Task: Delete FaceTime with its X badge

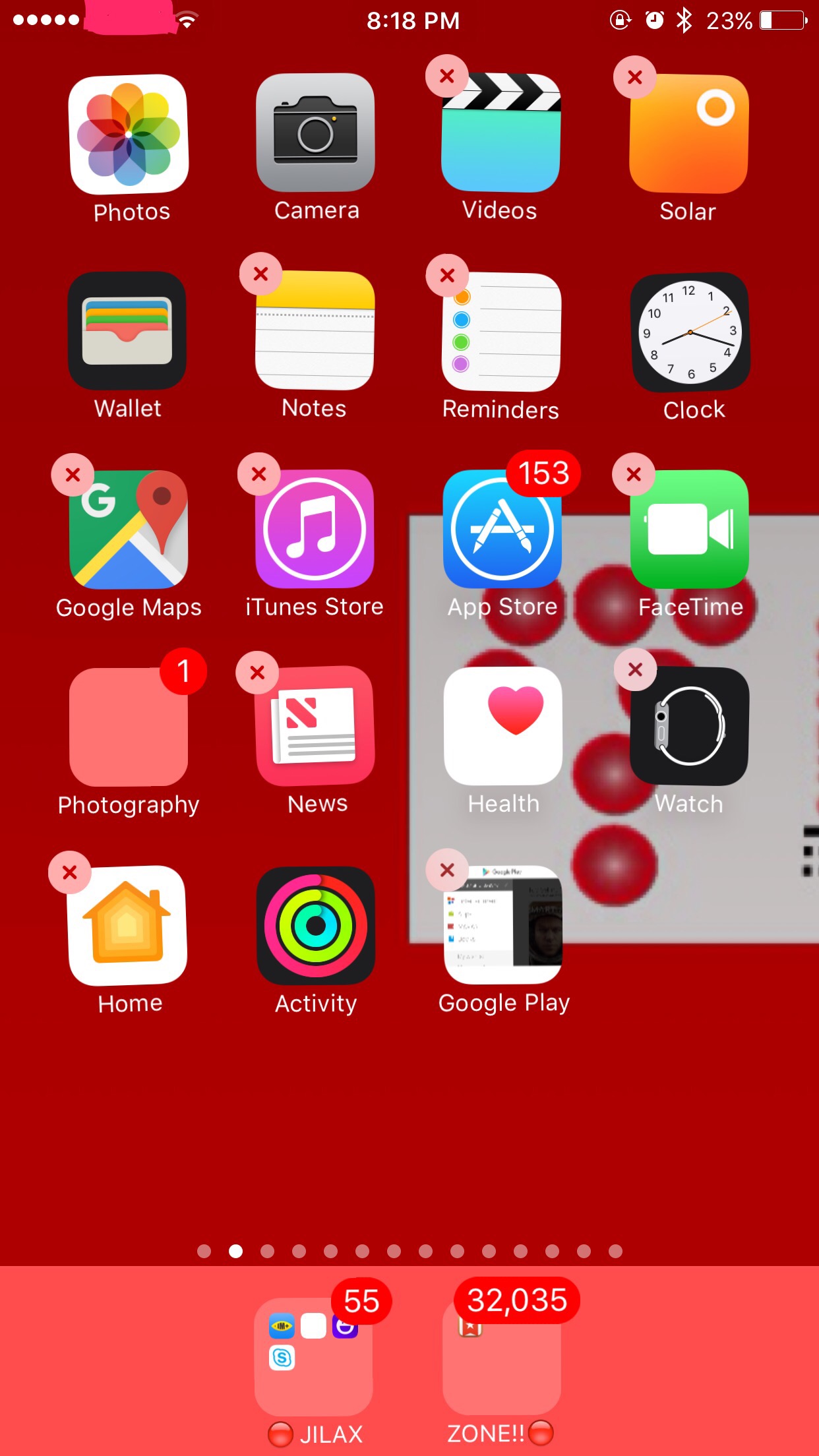Action: click(x=634, y=474)
